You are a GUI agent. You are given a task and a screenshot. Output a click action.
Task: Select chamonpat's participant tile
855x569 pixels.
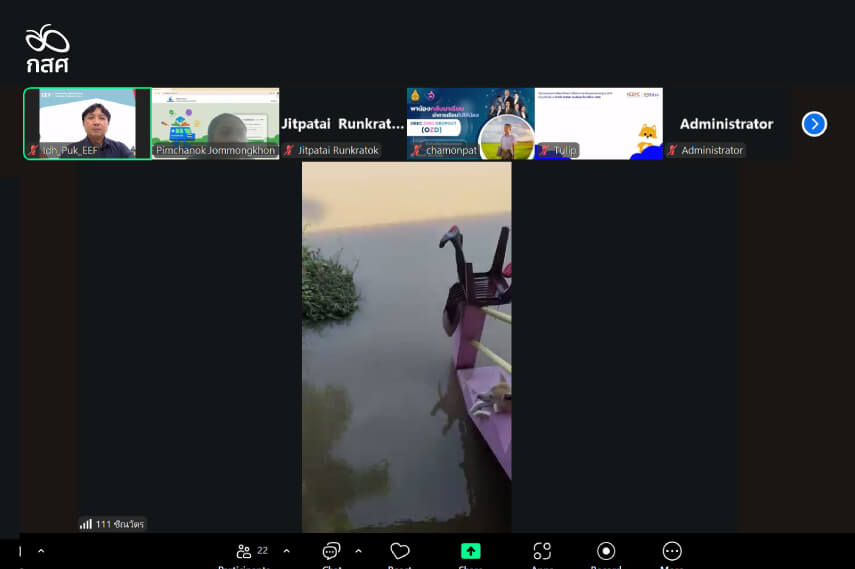(x=470, y=123)
